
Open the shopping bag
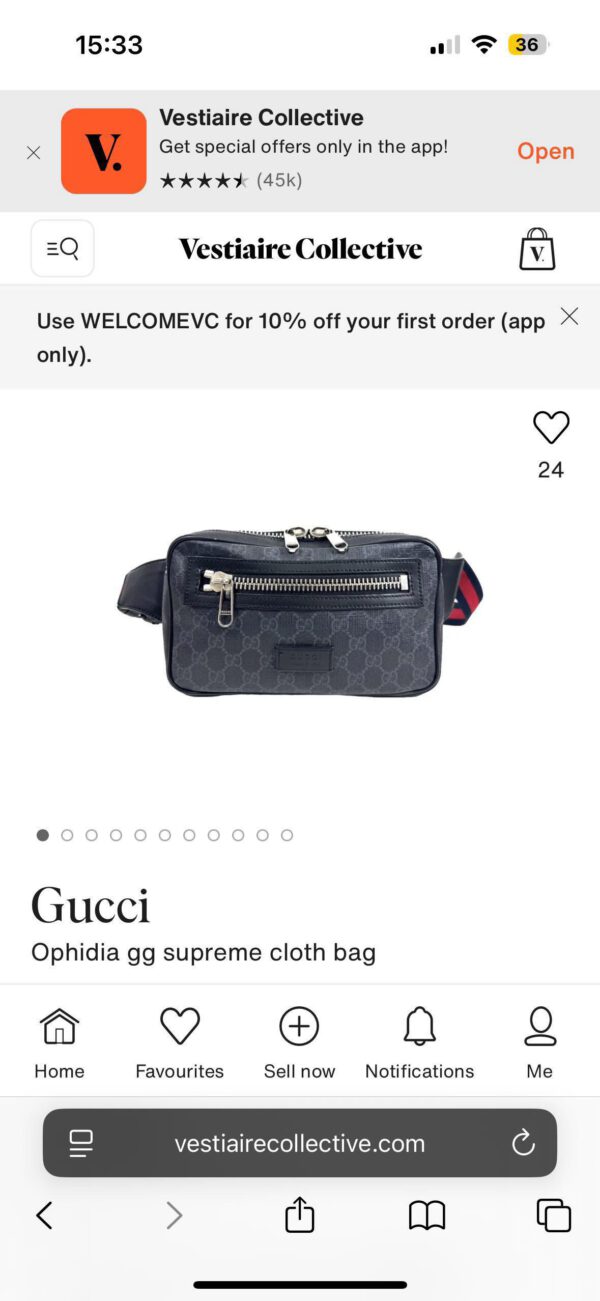coord(537,249)
